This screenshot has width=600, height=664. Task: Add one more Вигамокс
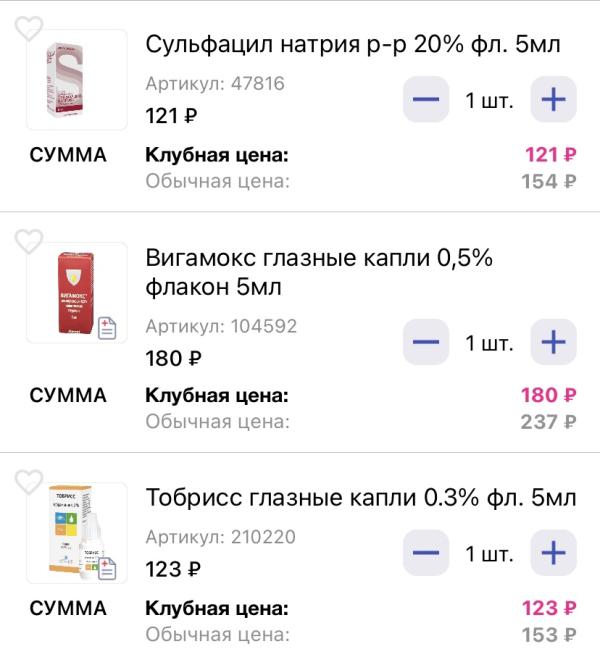click(553, 343)
